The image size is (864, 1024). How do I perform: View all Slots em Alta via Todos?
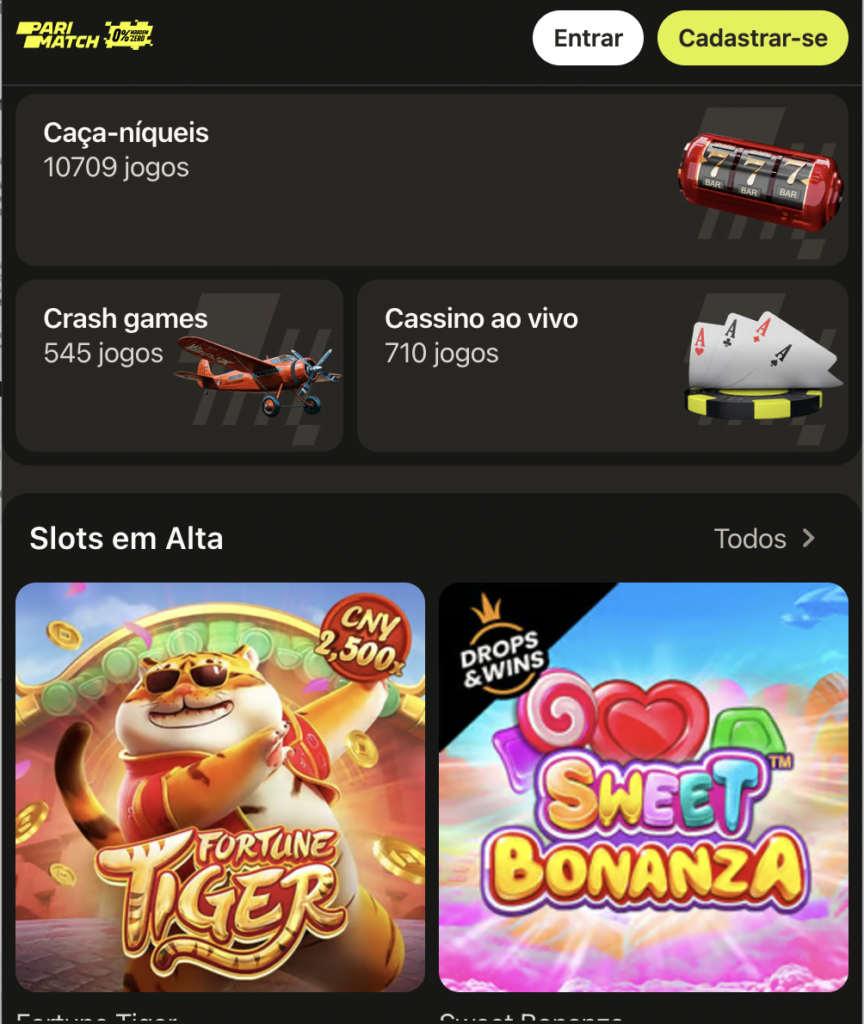pyautogui.click(x=765, y=539)
